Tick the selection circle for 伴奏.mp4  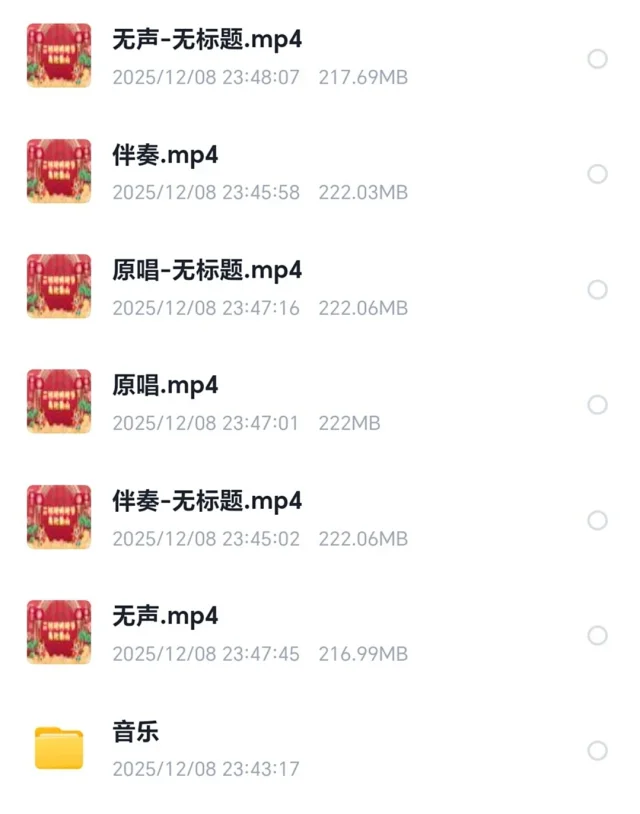(x=597, y=174)
